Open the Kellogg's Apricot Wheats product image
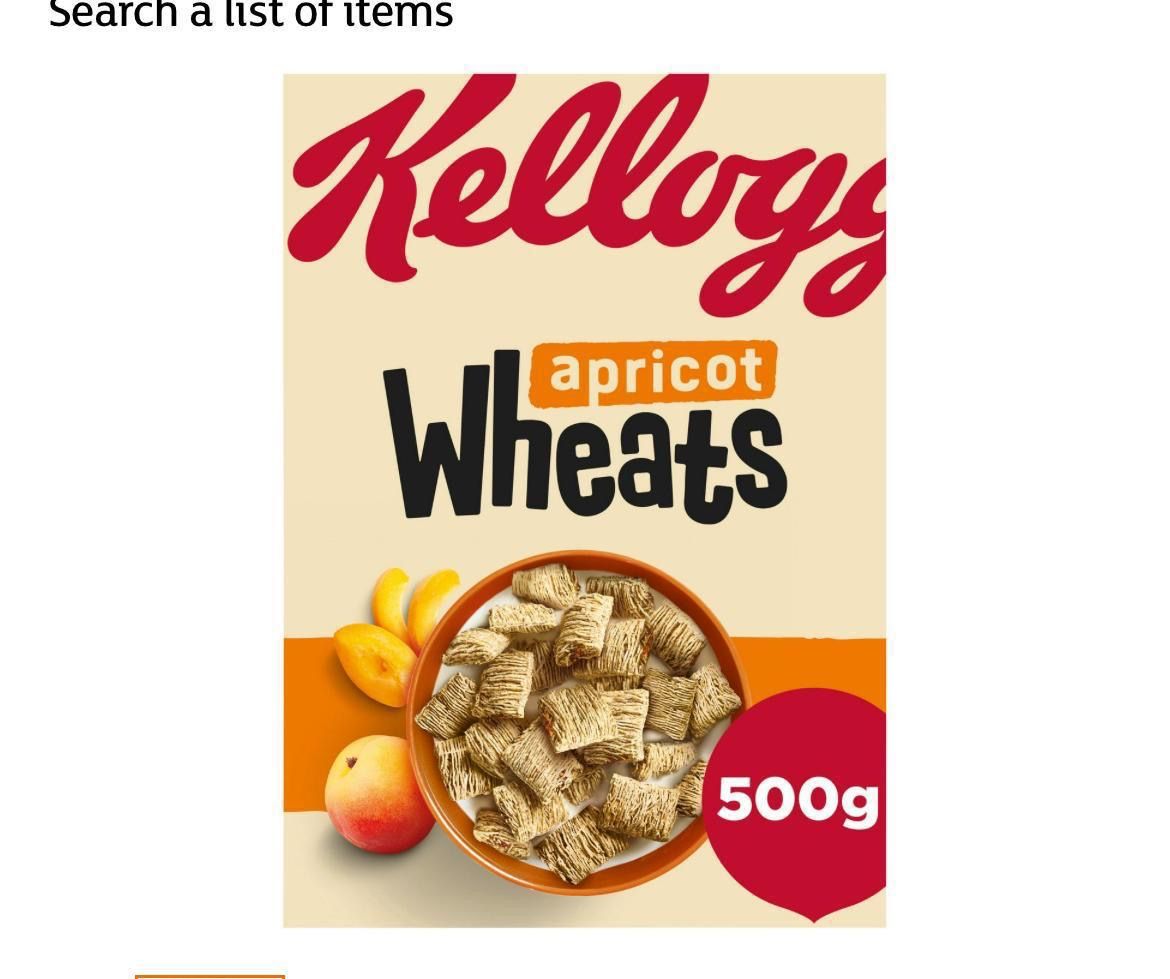This screenshot has height=979, width=1170. point(584,500)
